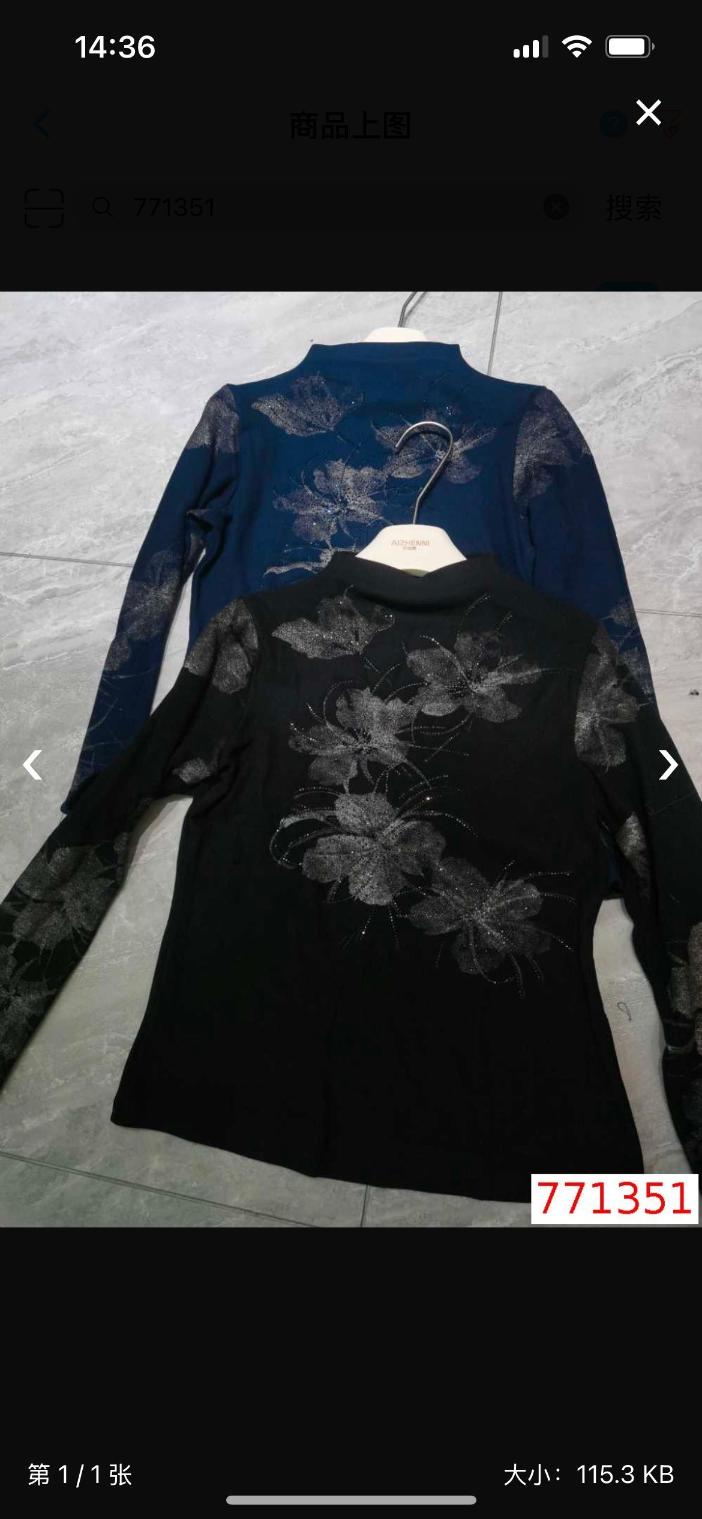Close the image preview
Viewport: 702px width, 1519px height.
tap(648, 113)
